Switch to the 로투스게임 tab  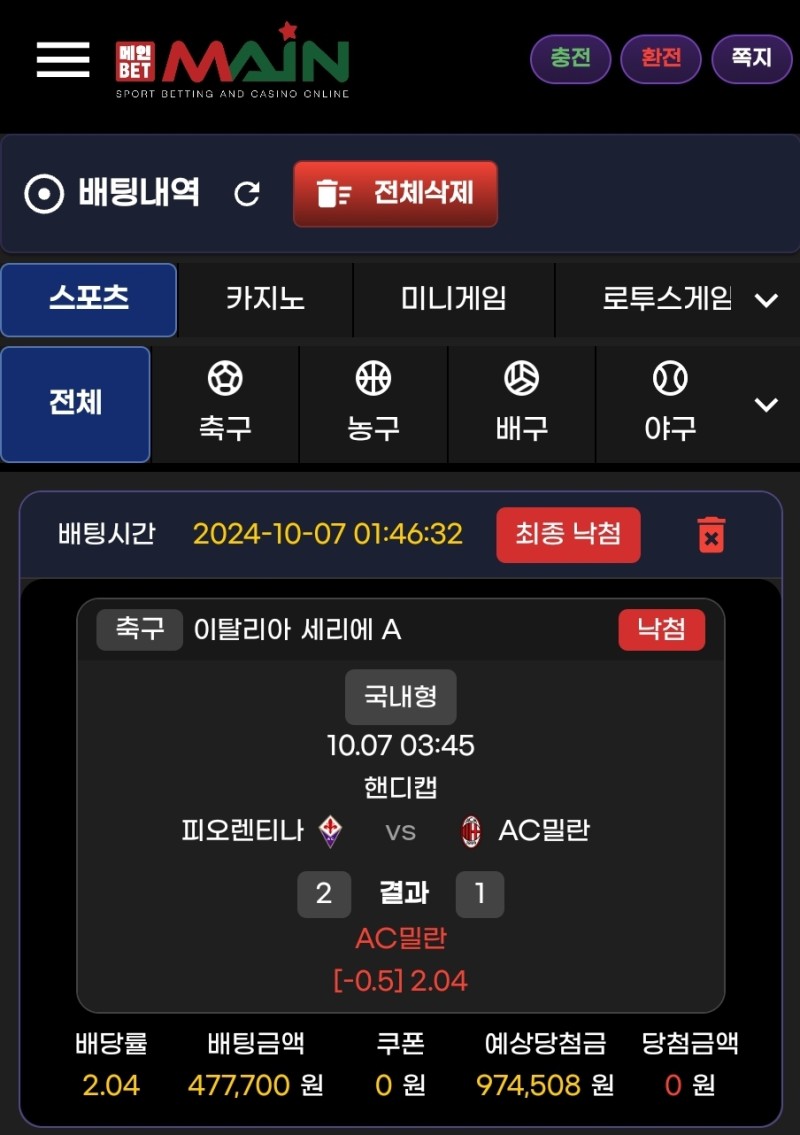tap(666, 299)
